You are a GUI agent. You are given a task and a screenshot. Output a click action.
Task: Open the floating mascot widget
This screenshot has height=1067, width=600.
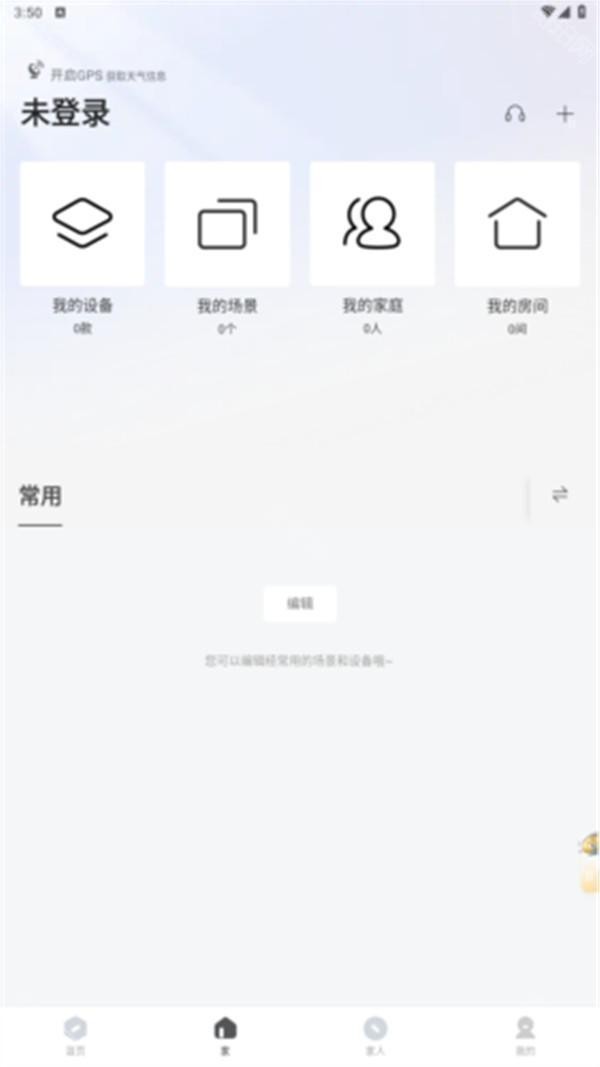[588, 860]
